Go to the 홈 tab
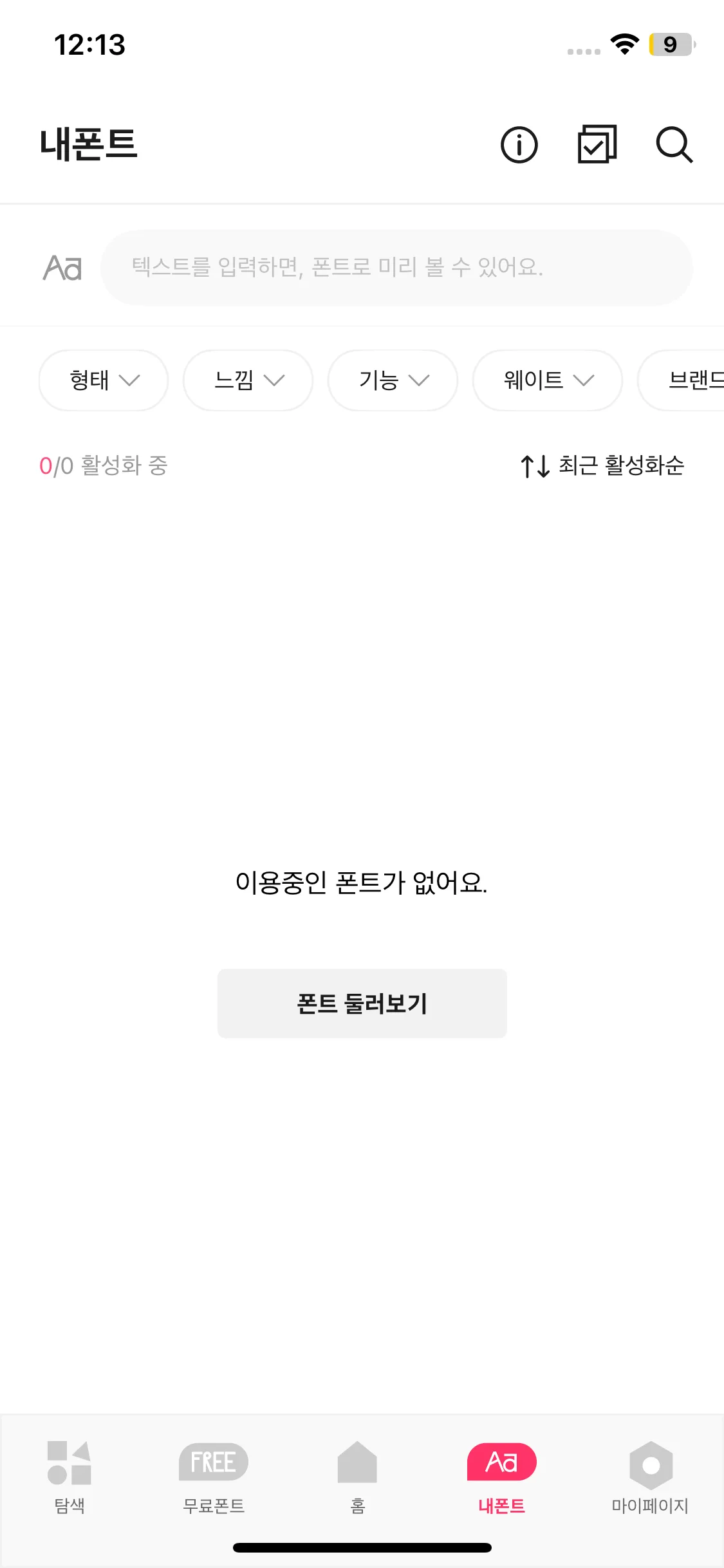The height and width of the screenshot is (1568, 724). click(357, 1477)
